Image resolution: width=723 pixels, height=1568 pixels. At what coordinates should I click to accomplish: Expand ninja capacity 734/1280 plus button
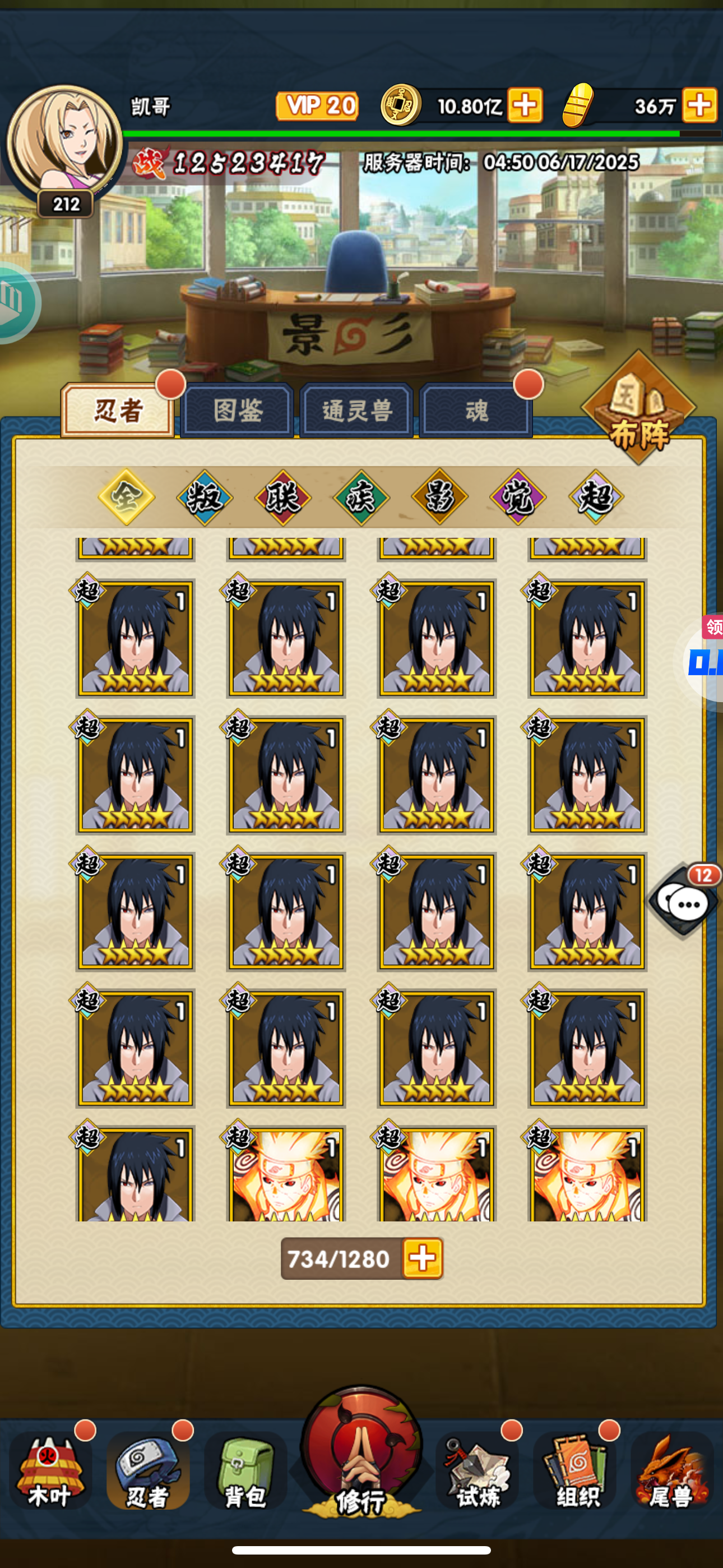(423, 1258)
